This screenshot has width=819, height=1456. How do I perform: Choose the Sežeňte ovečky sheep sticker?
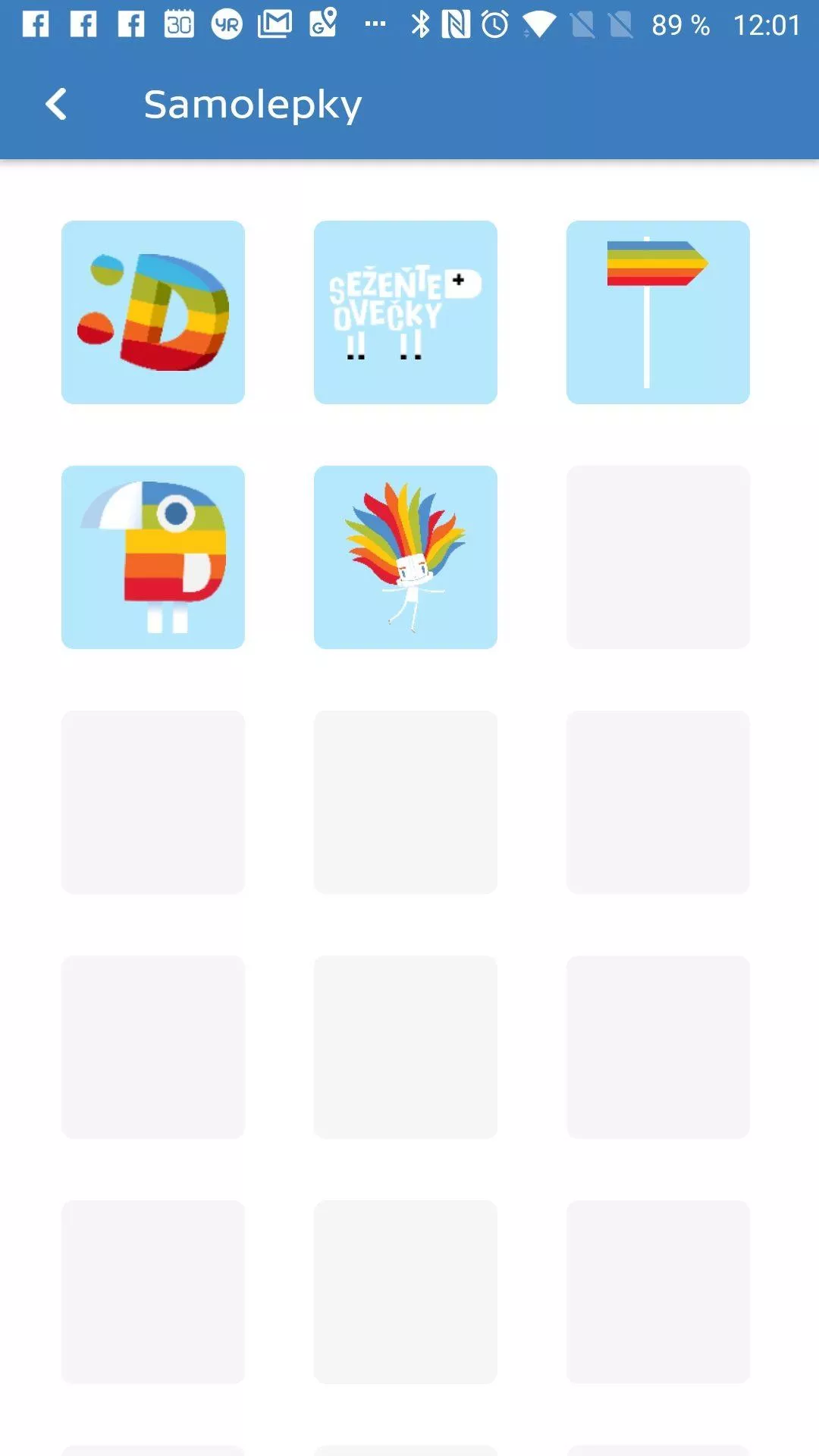406,312
